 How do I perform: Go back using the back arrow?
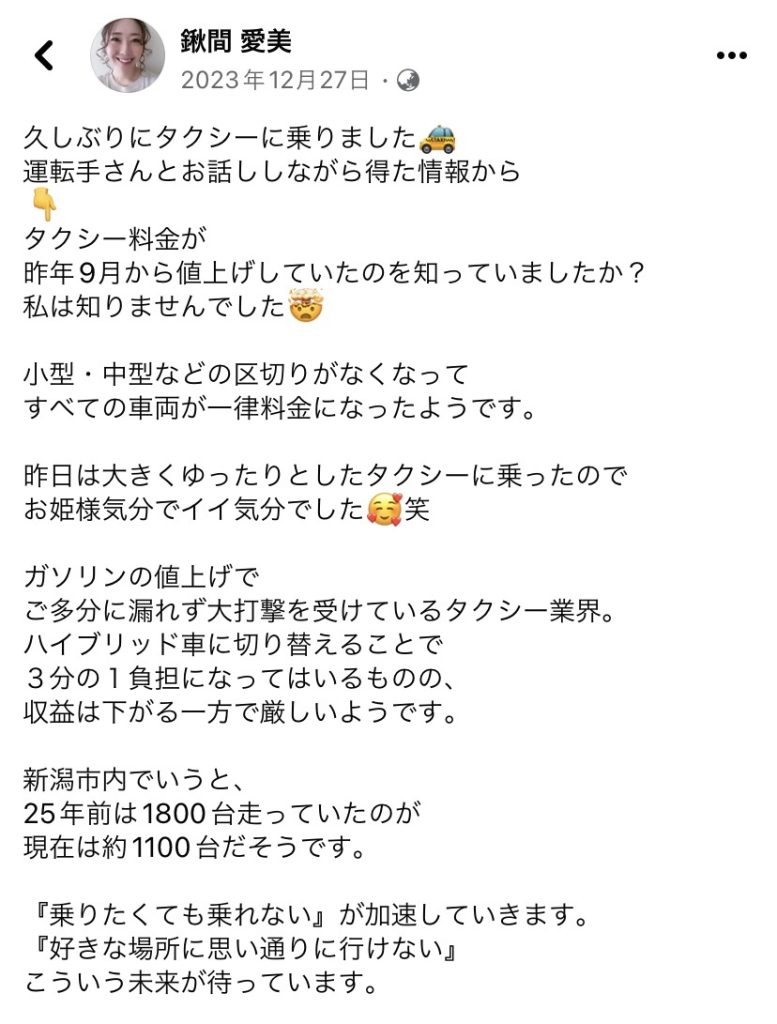point(44,56)
